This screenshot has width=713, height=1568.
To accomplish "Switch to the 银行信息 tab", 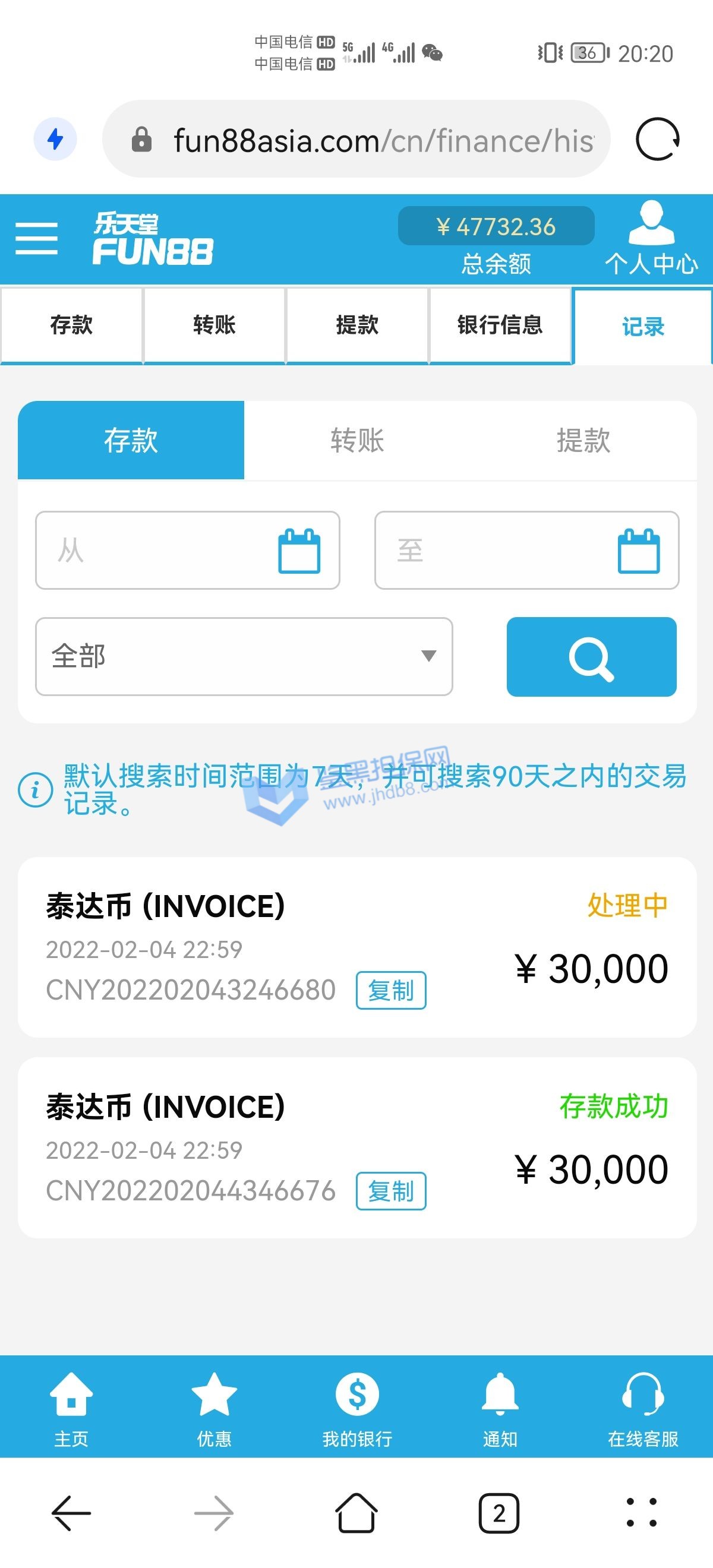I will click(500, 325).
